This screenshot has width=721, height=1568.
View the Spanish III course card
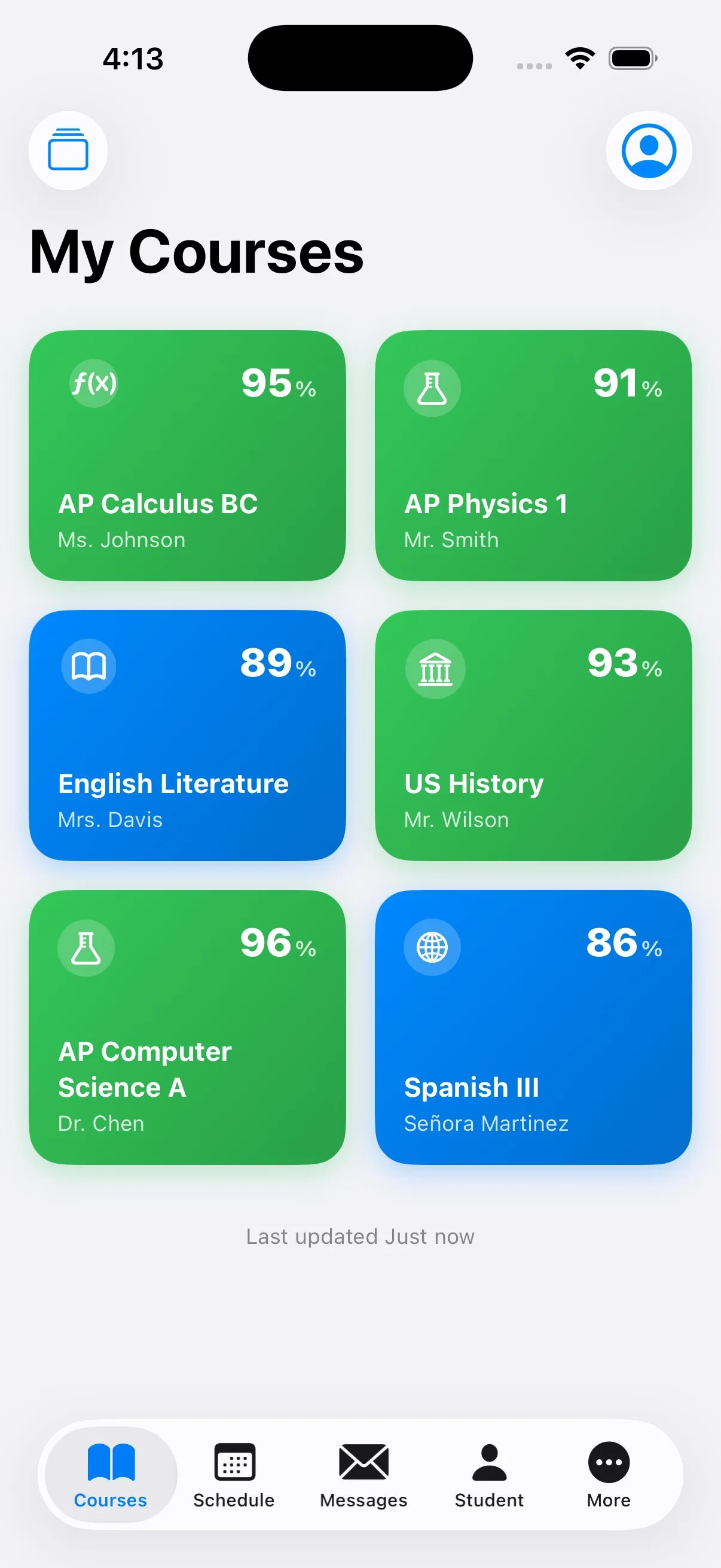(x=533, y=1027)
